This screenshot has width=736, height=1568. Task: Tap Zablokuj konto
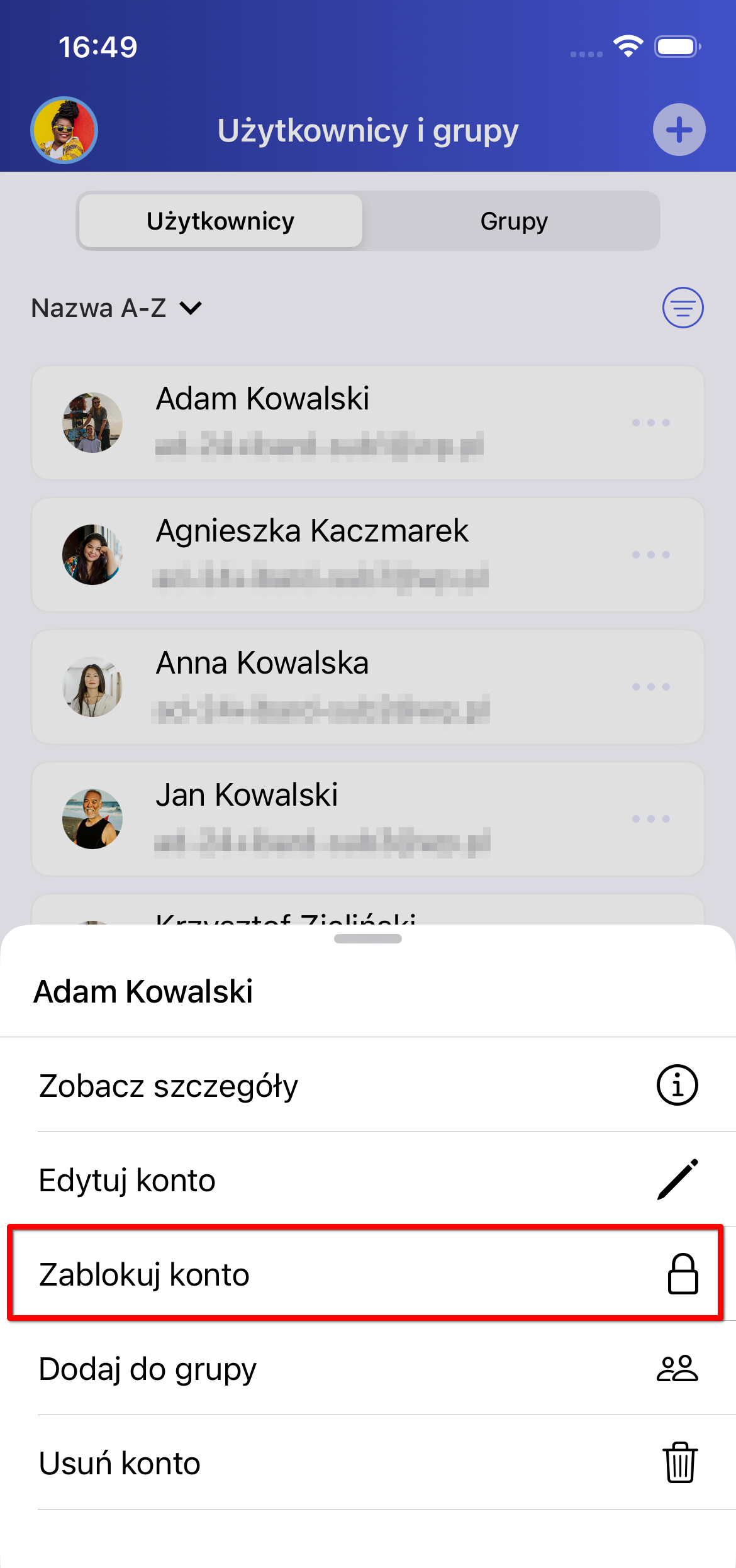click(368, 1274)
